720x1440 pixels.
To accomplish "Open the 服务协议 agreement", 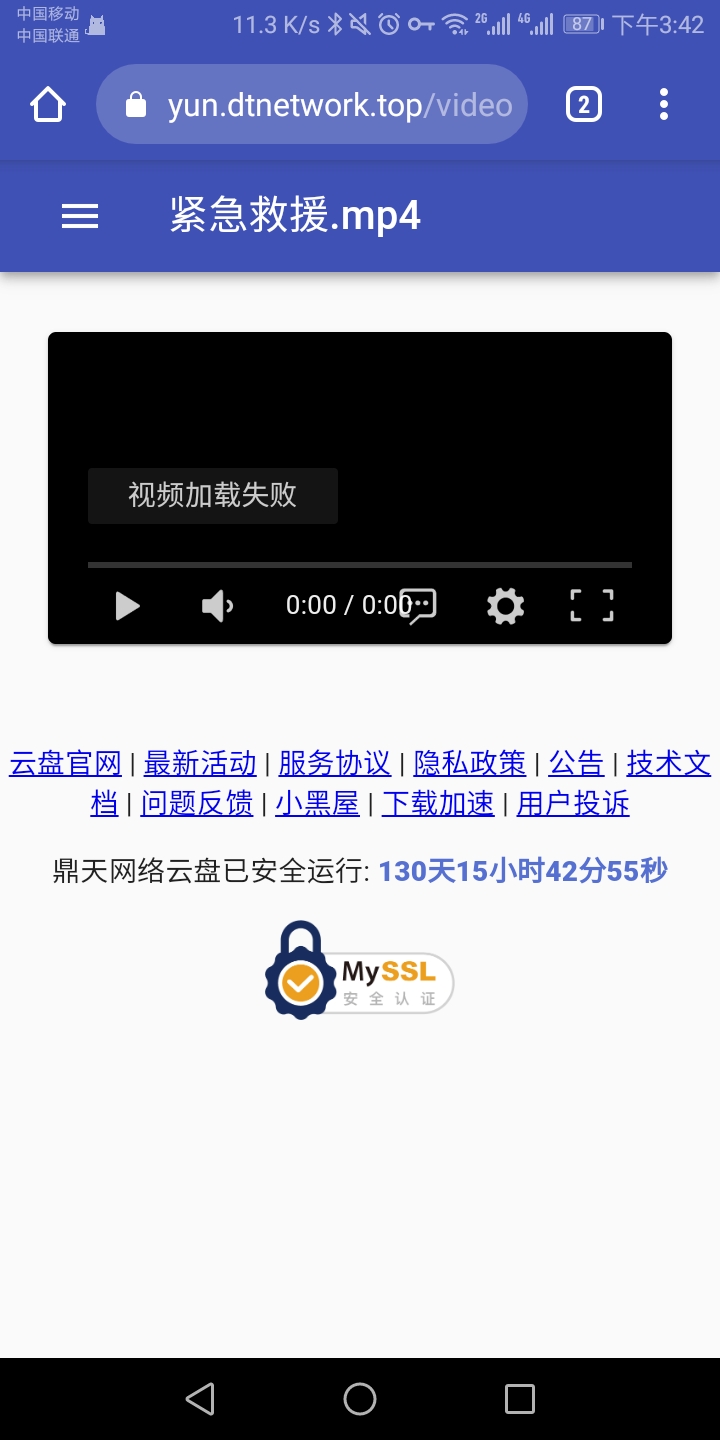I will pos(333,763).
